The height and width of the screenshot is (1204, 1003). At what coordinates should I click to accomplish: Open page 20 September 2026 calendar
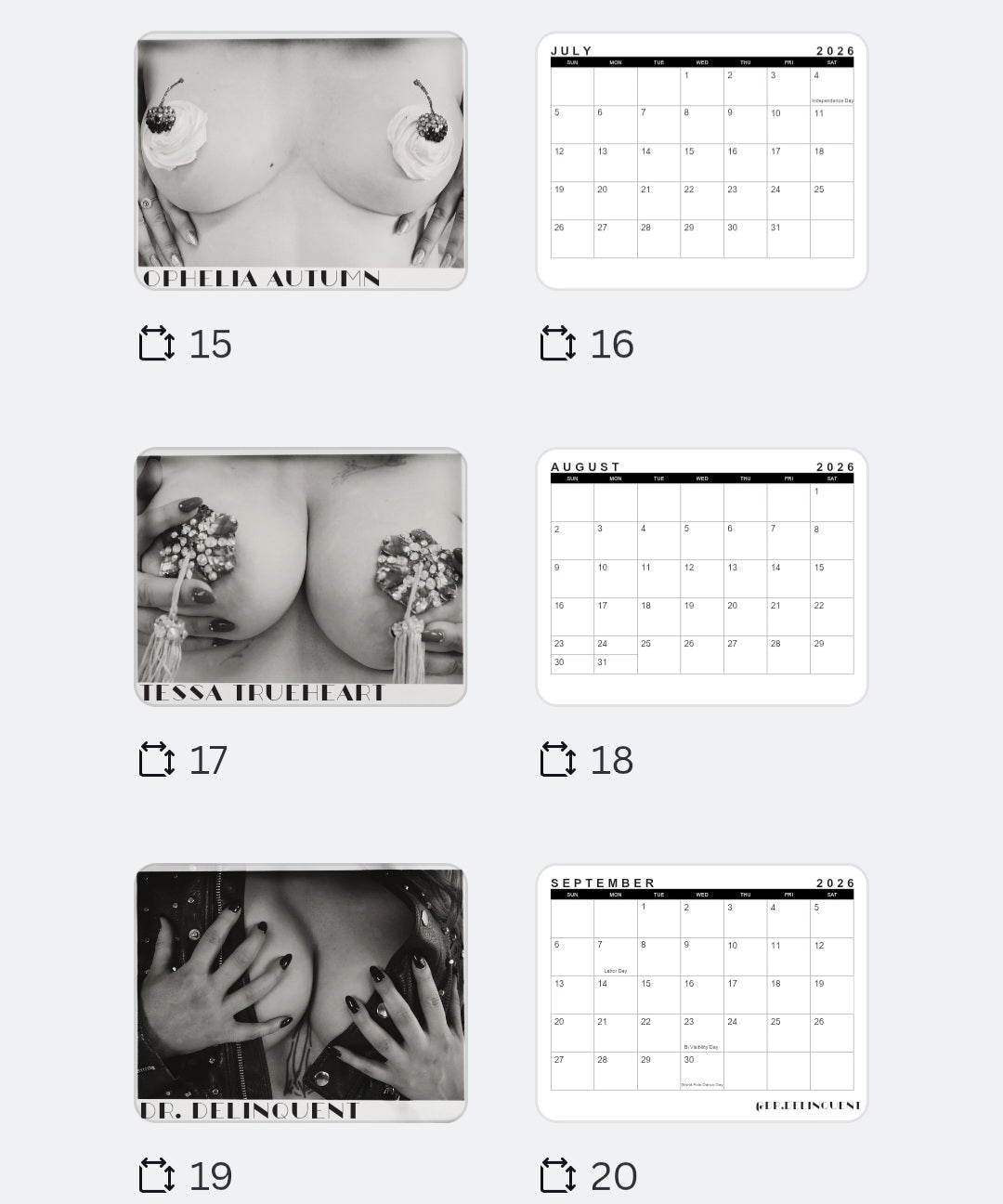(x=702, y=993)
